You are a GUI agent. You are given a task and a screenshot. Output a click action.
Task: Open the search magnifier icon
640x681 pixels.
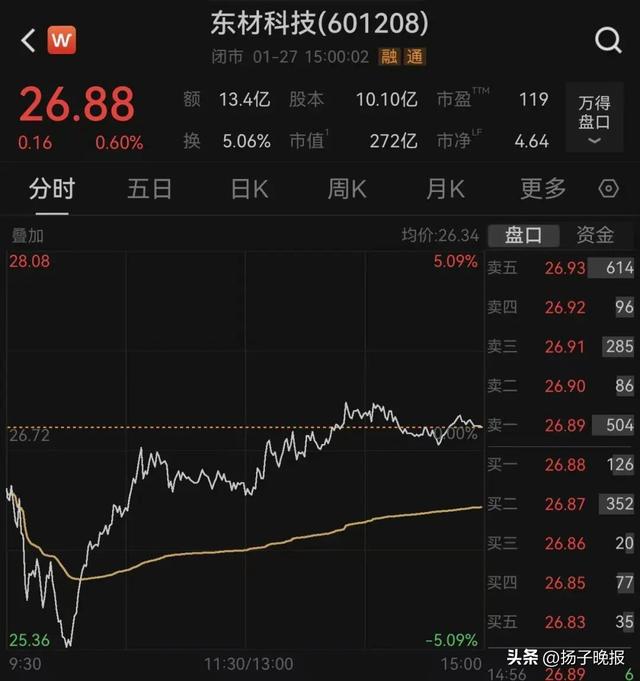pos(607,40)
